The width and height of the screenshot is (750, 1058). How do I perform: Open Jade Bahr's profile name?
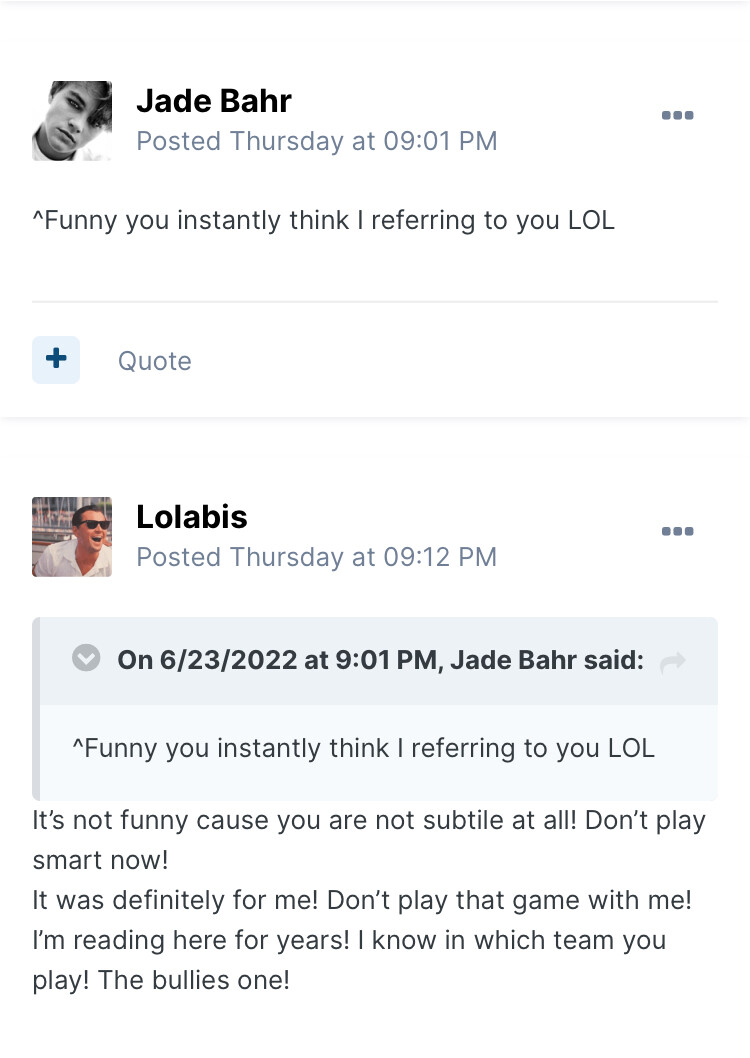pos(214,101)
